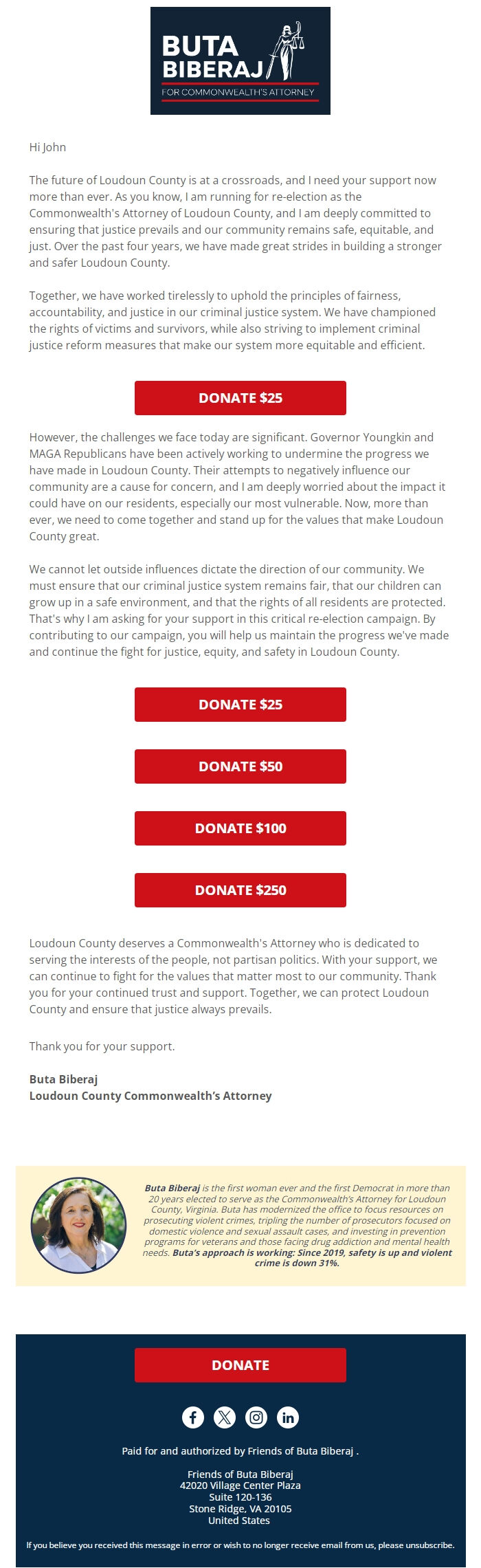Screen dimensions: 481x1568
Task: Visit the Instagram icon link
Action: point(256,1417)
